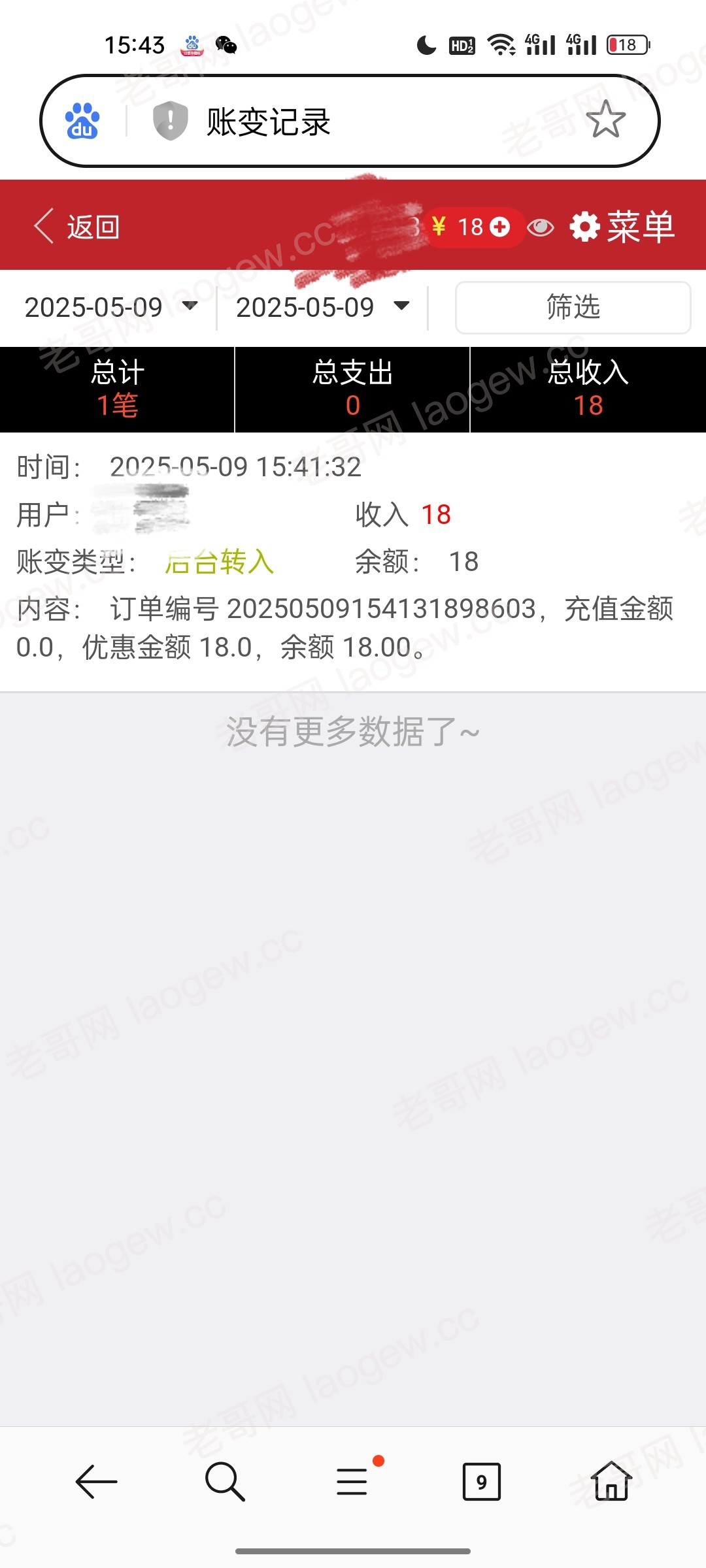Open the Baidu paw logo button
The height and width of the screenshot is (1568, 706).
click(82, 121)
